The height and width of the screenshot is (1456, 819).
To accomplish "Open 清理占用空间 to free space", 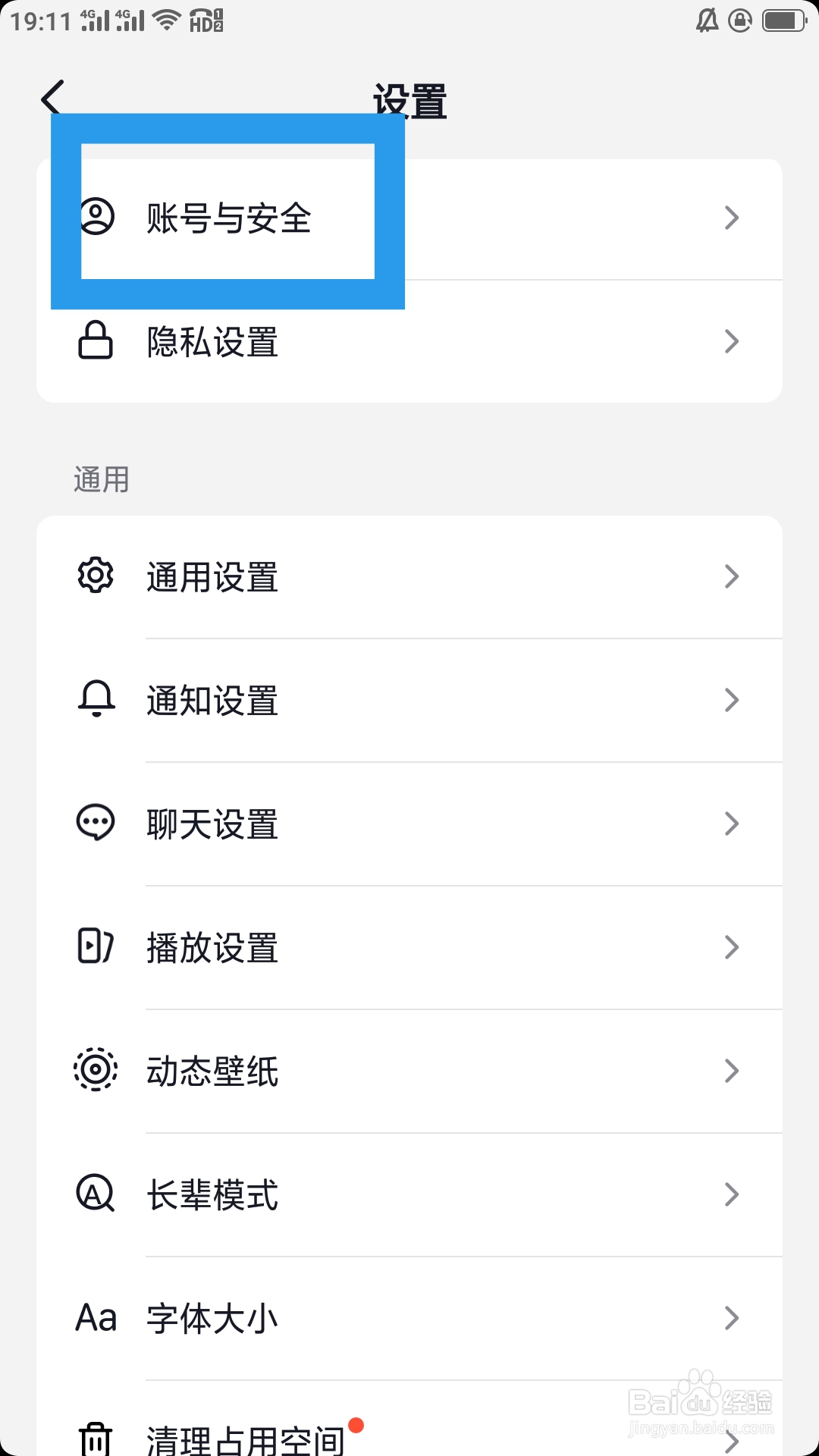I will tap(409, 1439).
